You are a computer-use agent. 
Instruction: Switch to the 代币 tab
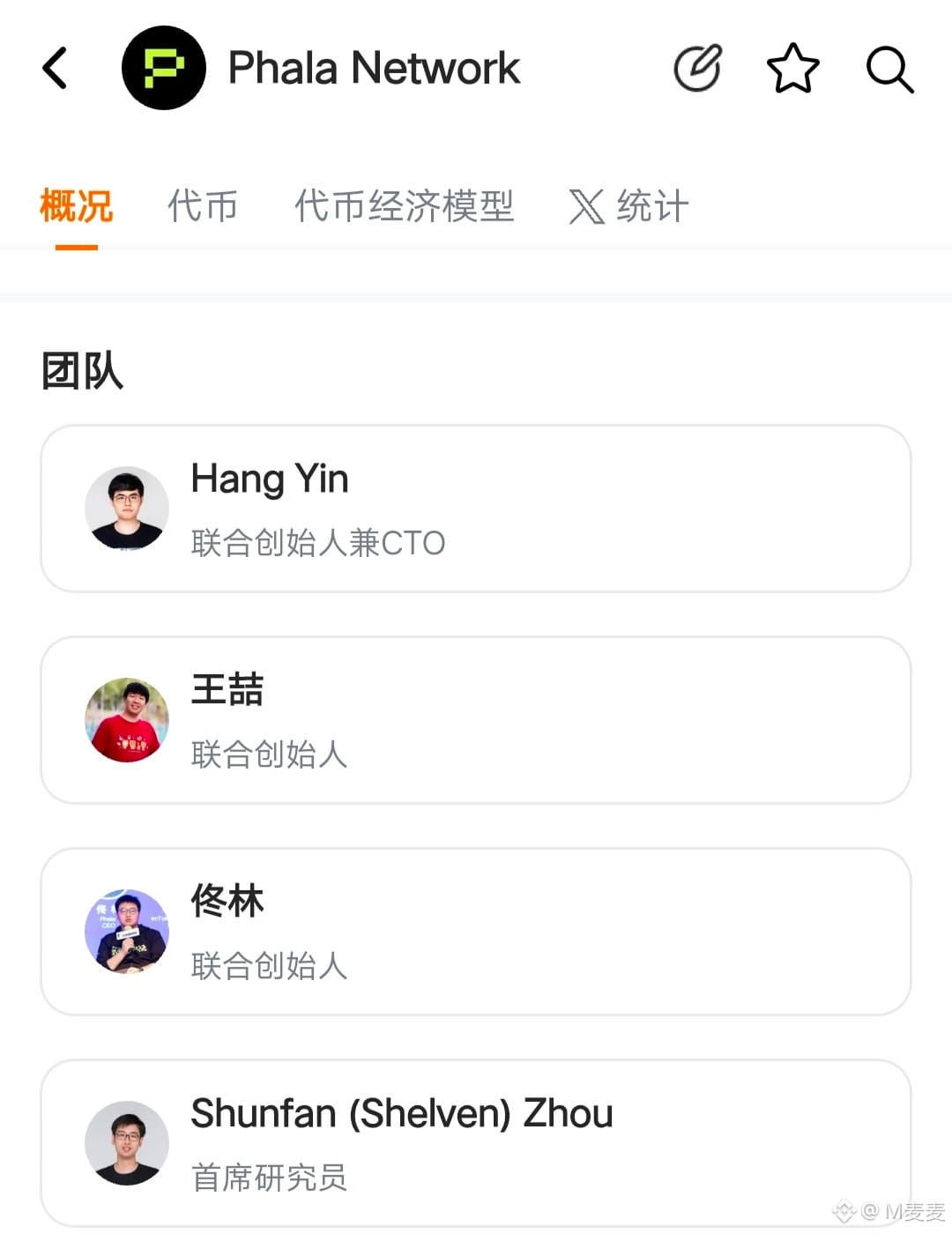[203, 206]
